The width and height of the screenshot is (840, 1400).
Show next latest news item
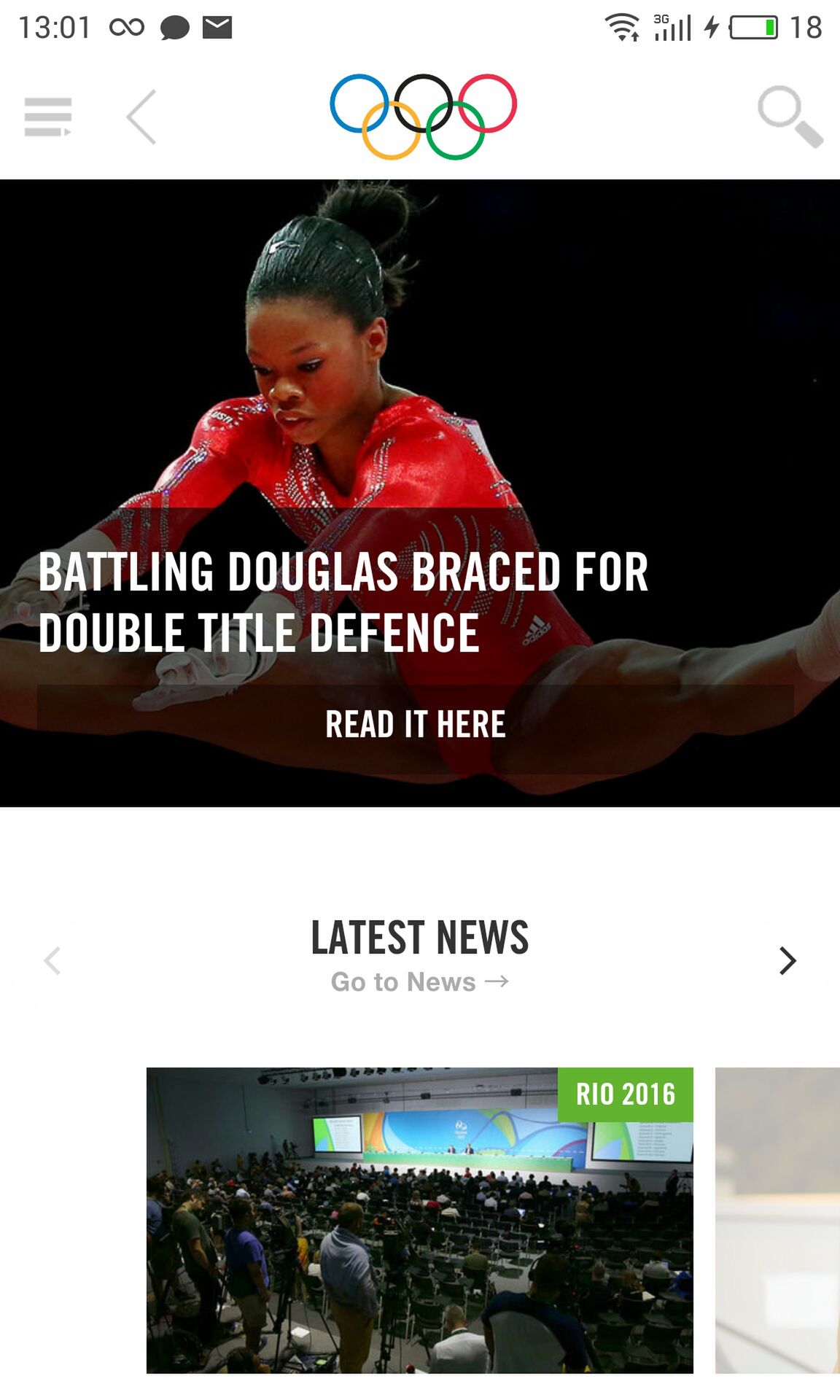point(787,961)
